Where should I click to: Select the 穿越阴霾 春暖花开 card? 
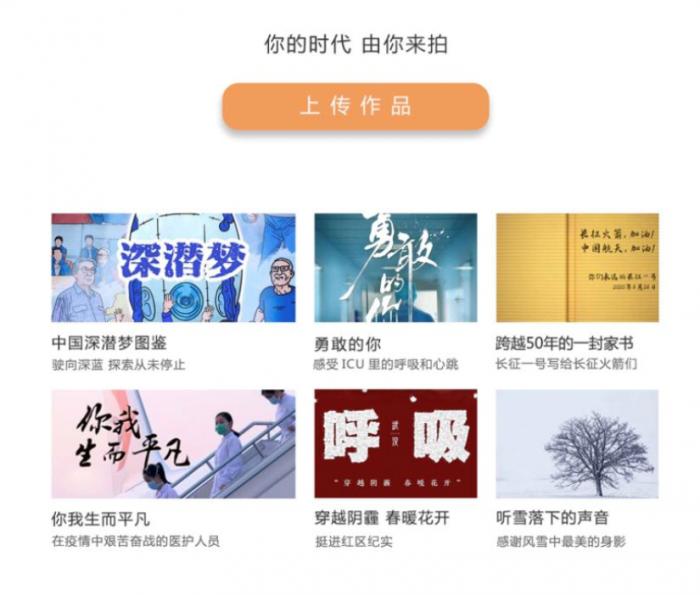395,444
